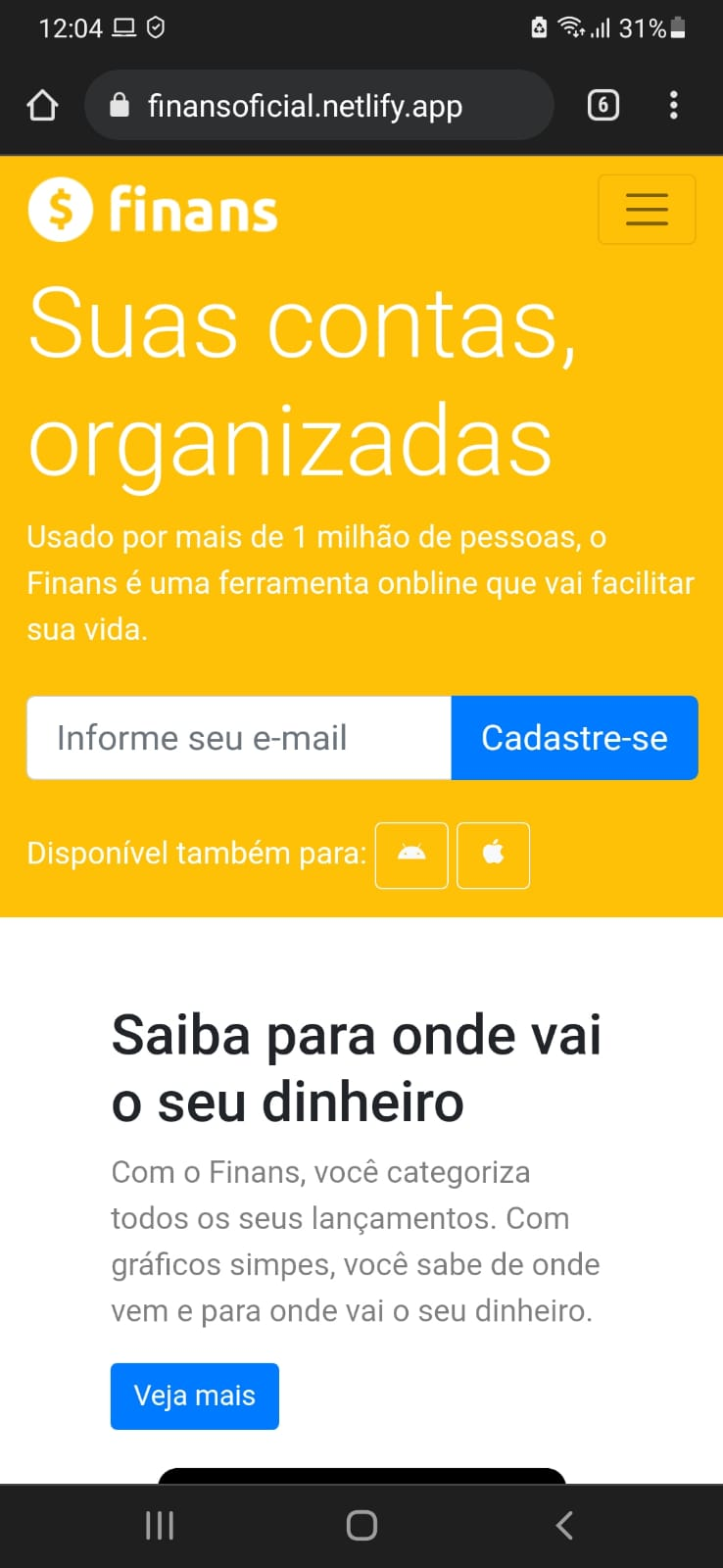Screen dimensions: 723x1568
Task: Open the Finans hamburger menu
Action: tap(647, 209)
